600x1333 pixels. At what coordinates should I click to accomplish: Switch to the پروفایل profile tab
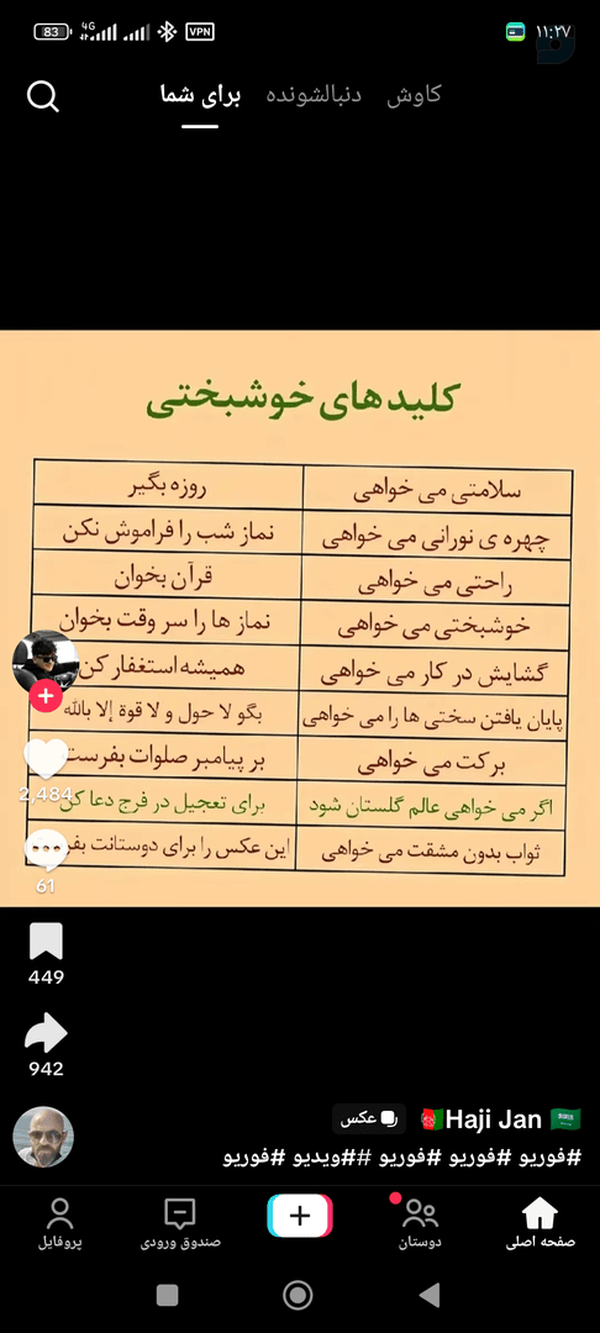[x=60, y=1224]
